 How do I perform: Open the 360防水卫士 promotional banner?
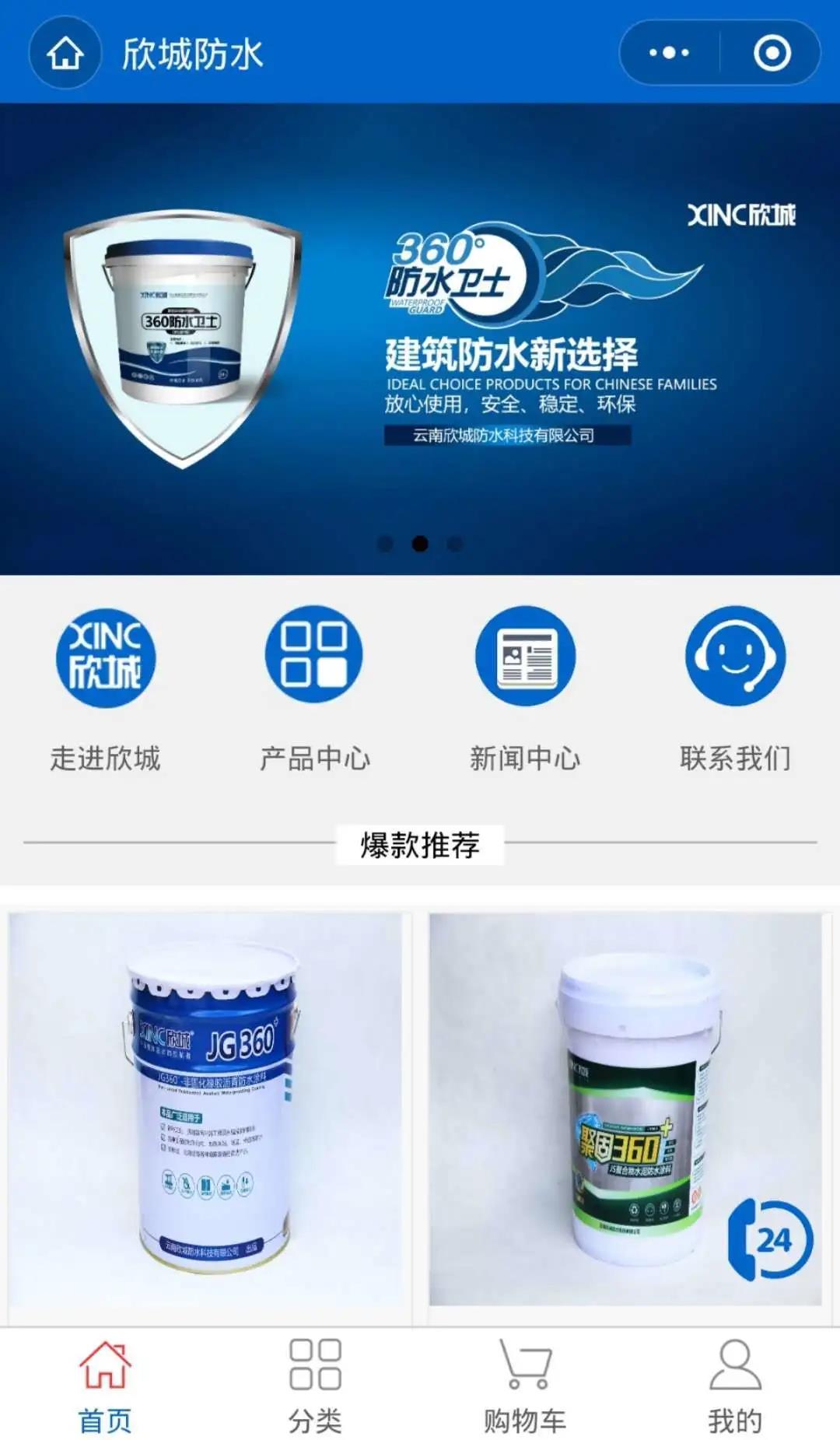[x=420, y=338]
